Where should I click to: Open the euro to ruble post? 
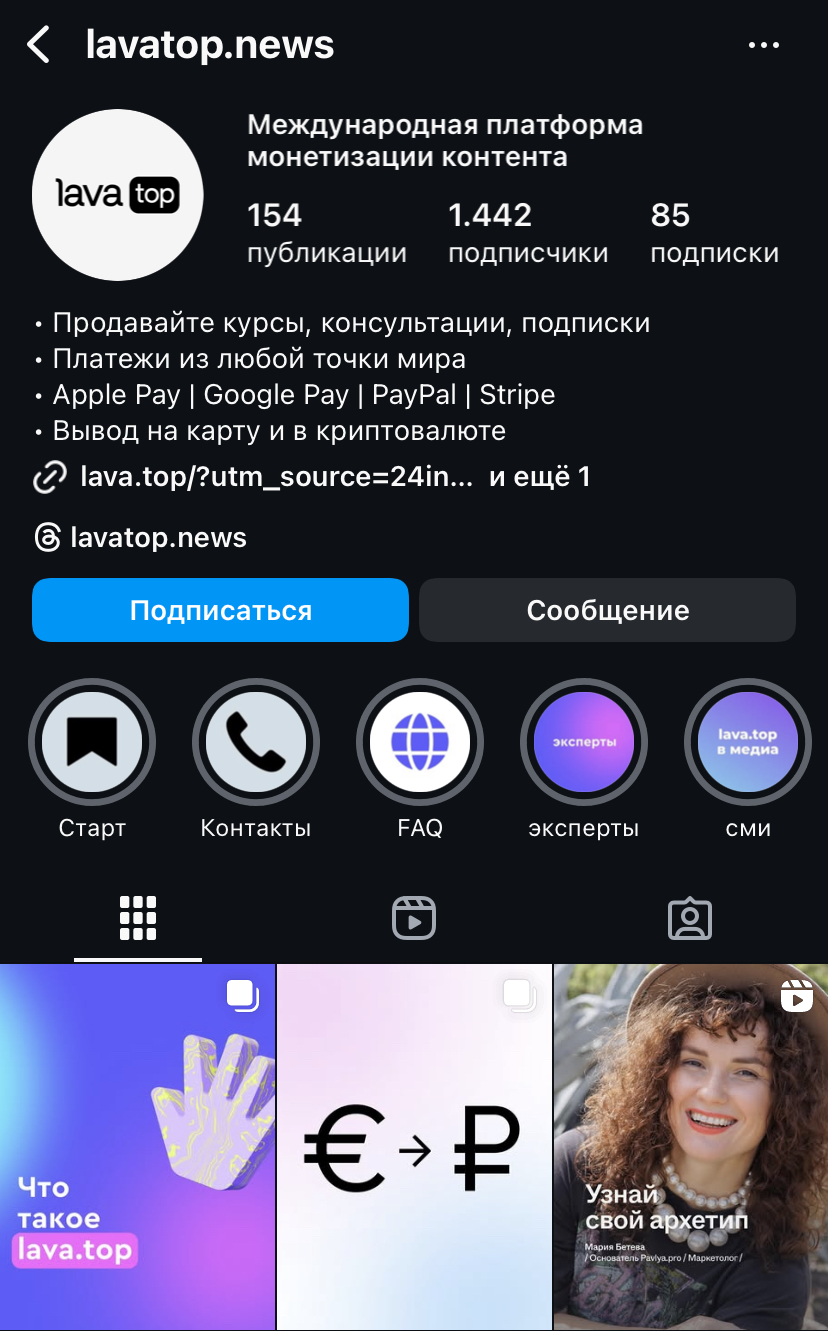[414, 1147]
